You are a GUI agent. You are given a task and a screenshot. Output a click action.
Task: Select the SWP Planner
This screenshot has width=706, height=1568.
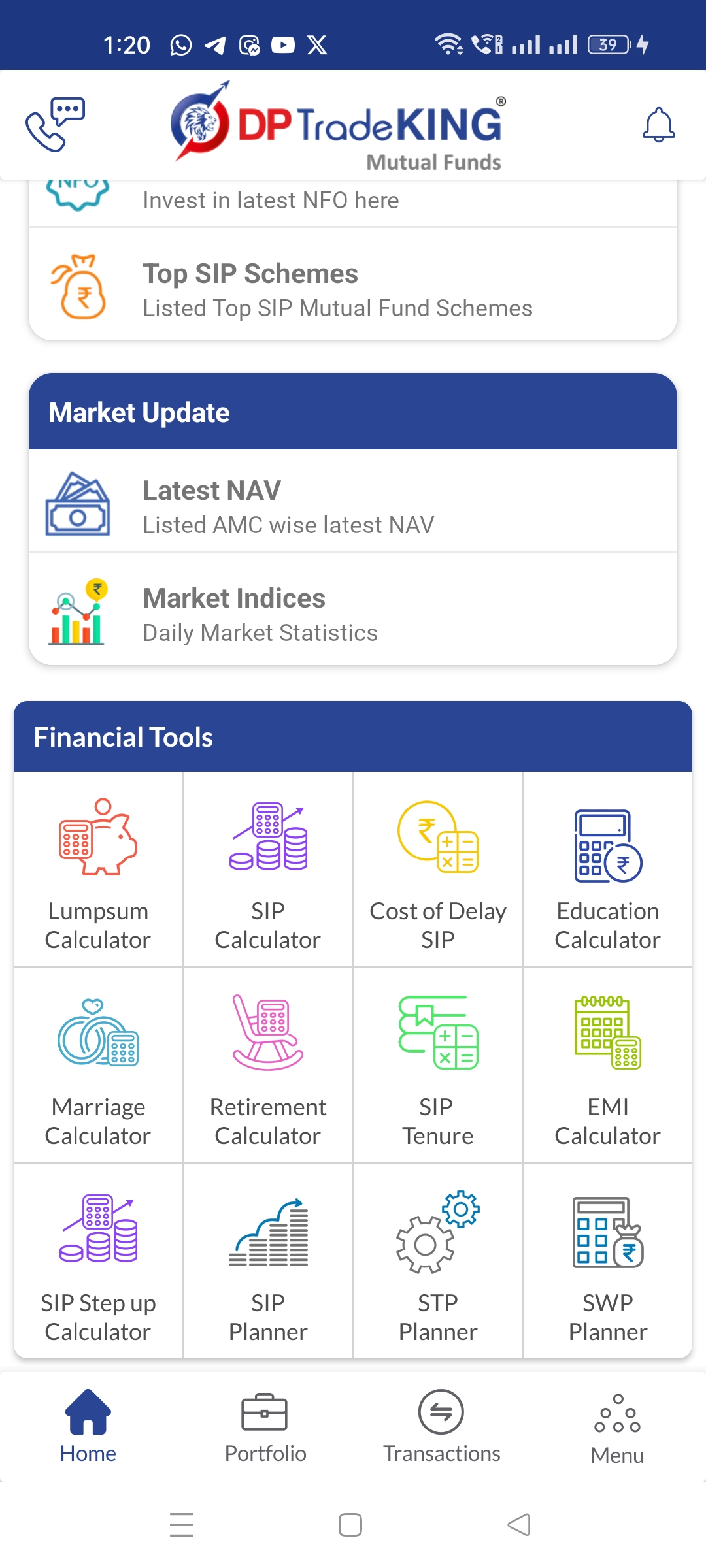608,1262
